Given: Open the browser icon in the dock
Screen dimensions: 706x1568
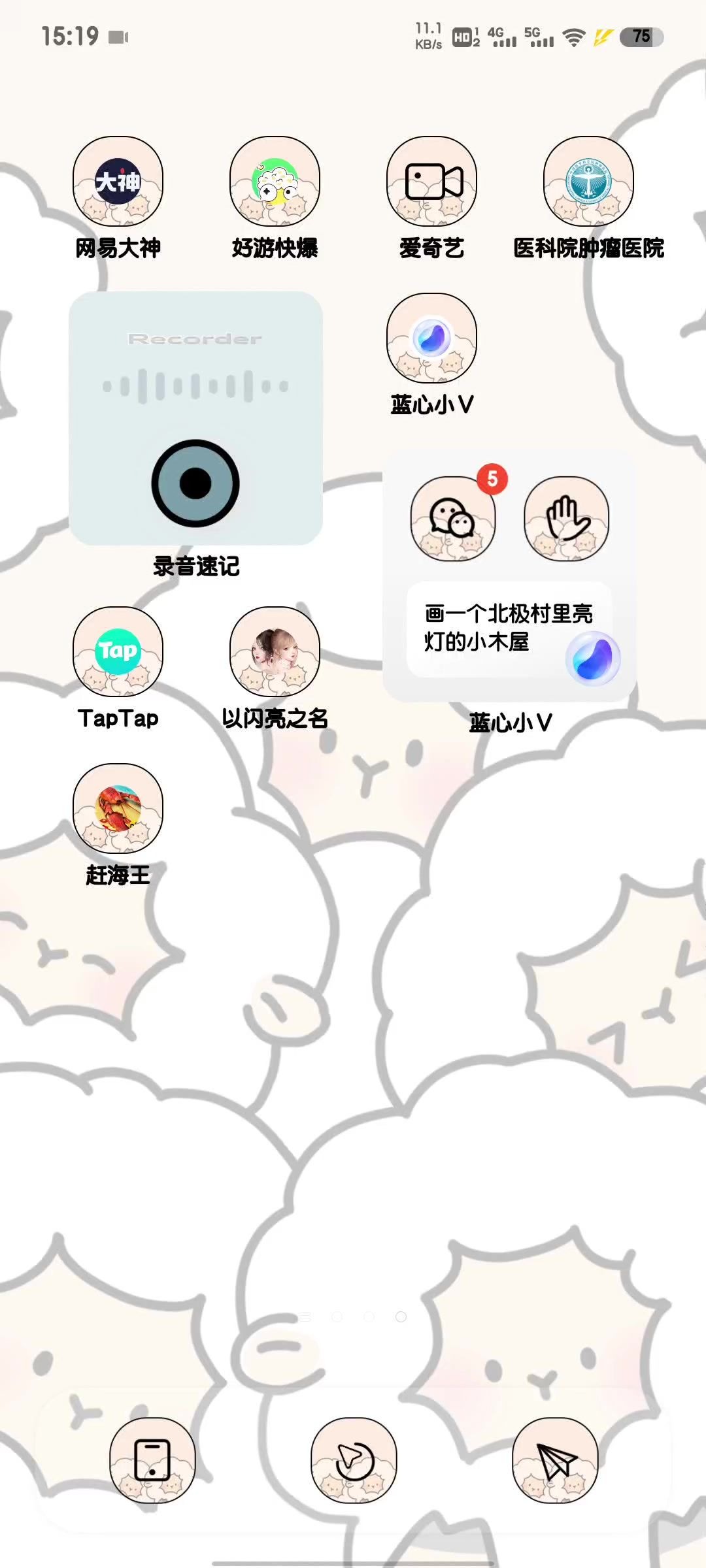Looking at the screenshot, I should coord(354,1460).
